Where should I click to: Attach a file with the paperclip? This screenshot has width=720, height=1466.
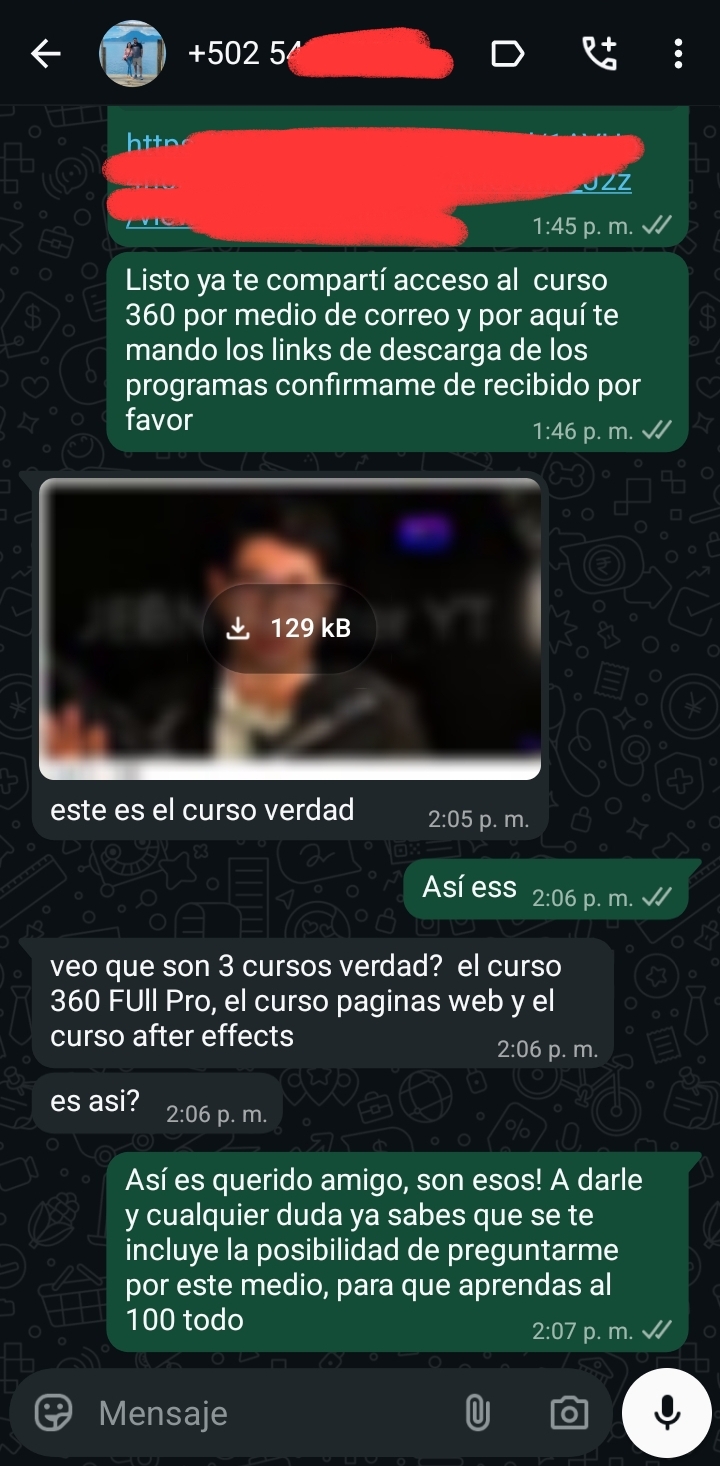click(477, 1412)
